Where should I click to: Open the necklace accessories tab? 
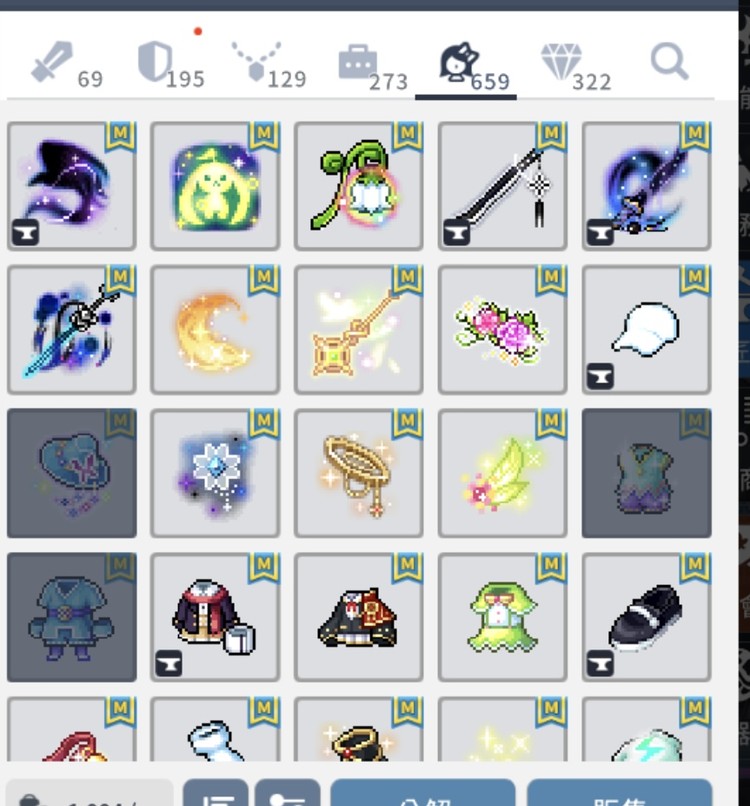[256, 62]
